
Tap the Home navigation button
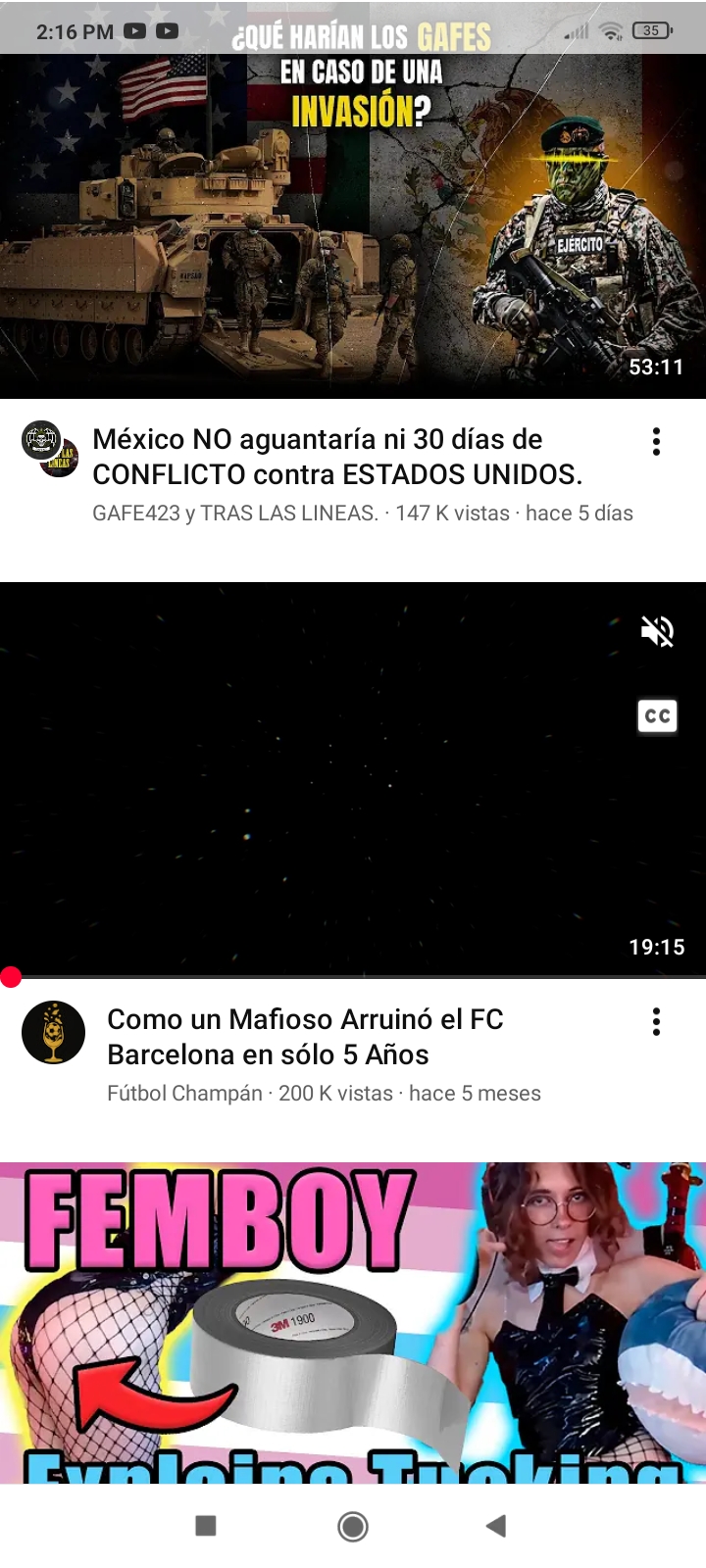[352, 1526]
